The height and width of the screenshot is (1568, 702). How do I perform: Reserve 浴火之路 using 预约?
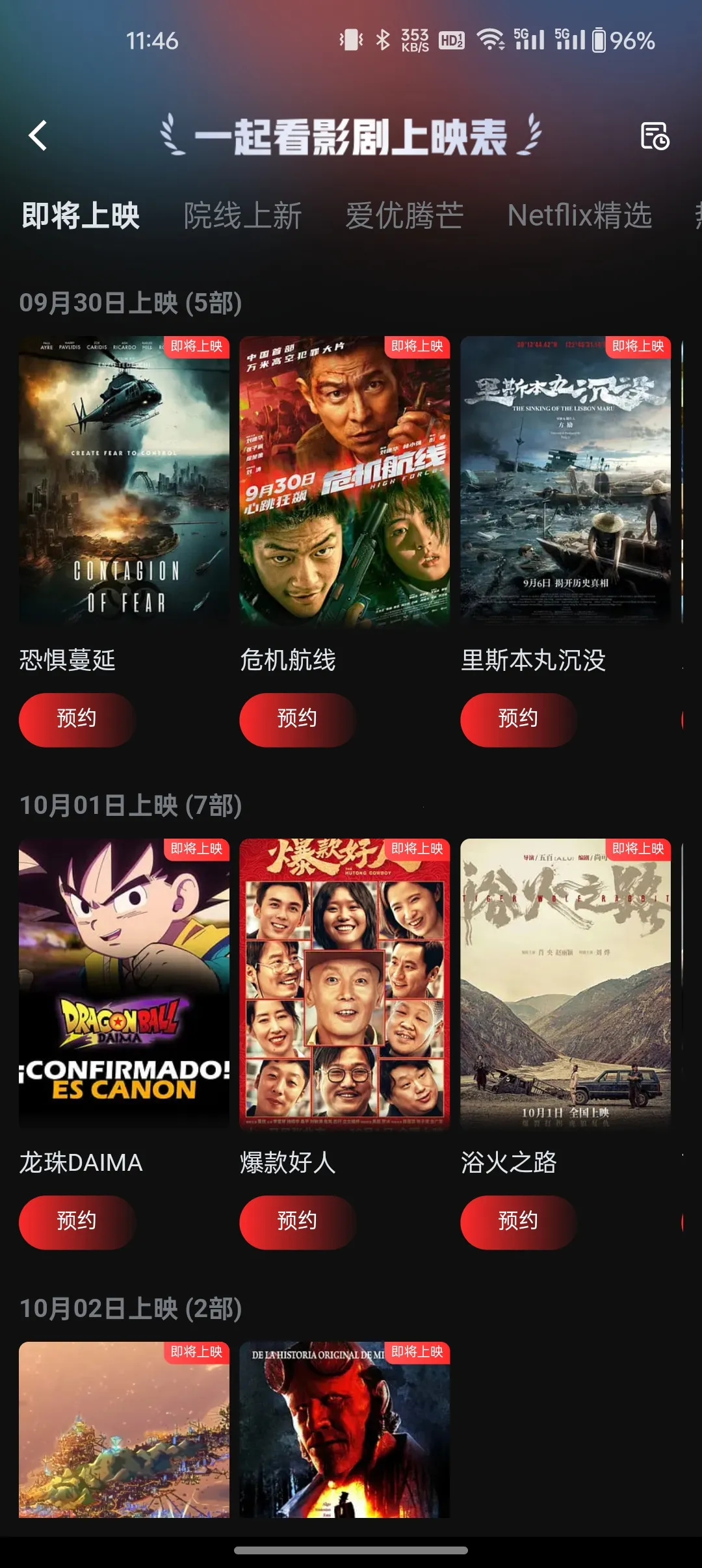518,1222
